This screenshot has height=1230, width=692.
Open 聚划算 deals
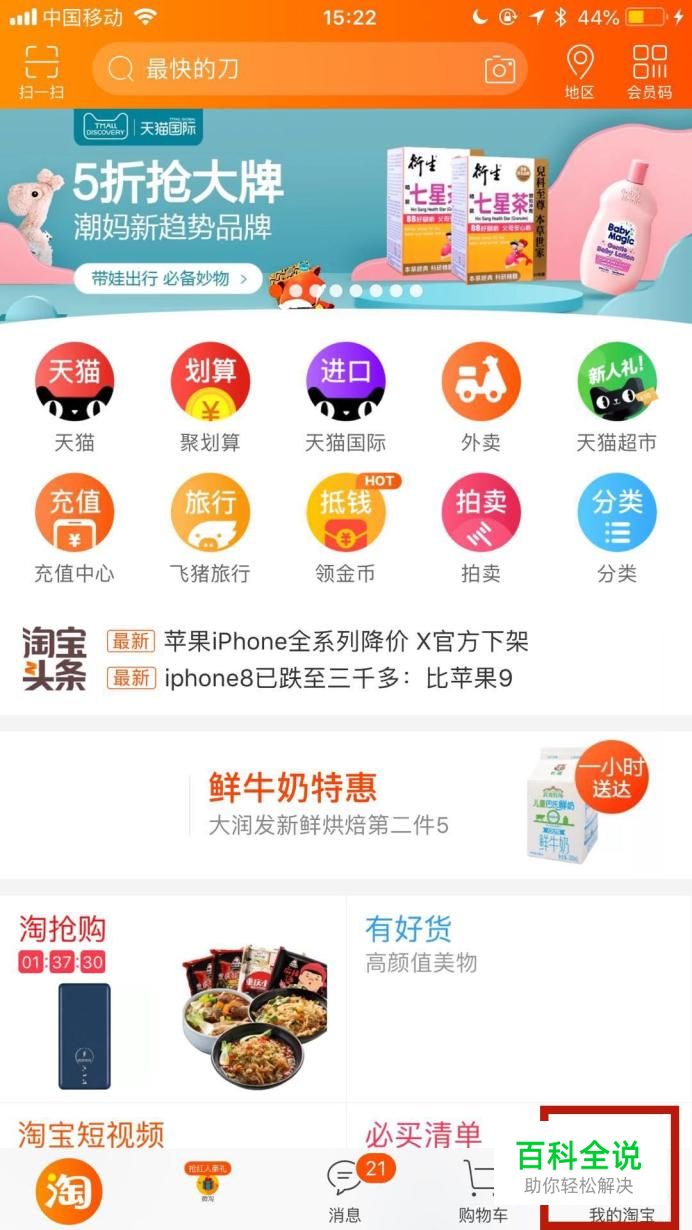click(x=209, y=396)
